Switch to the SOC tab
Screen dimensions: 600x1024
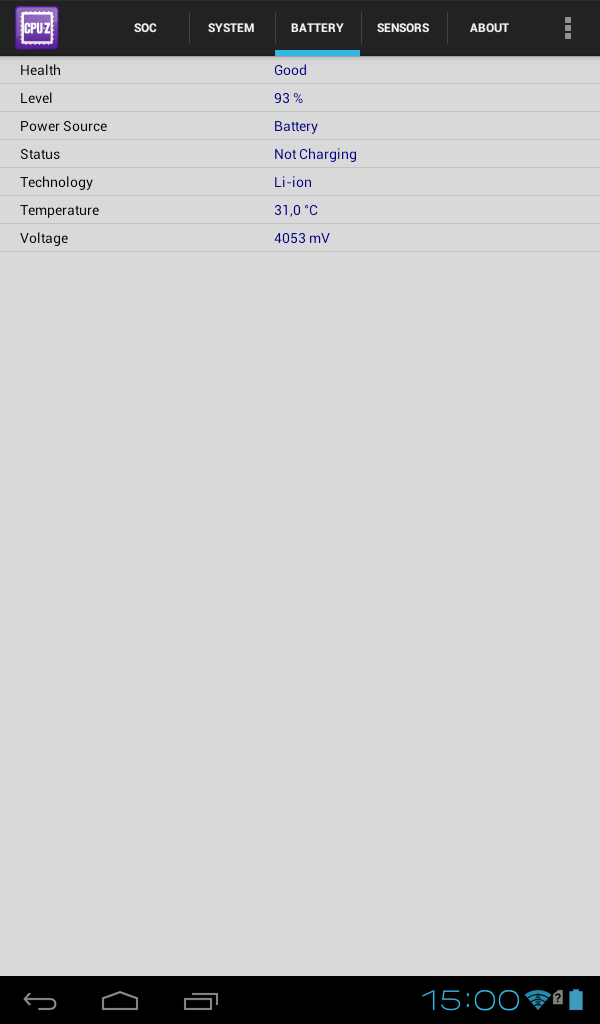tap(145, 28)
